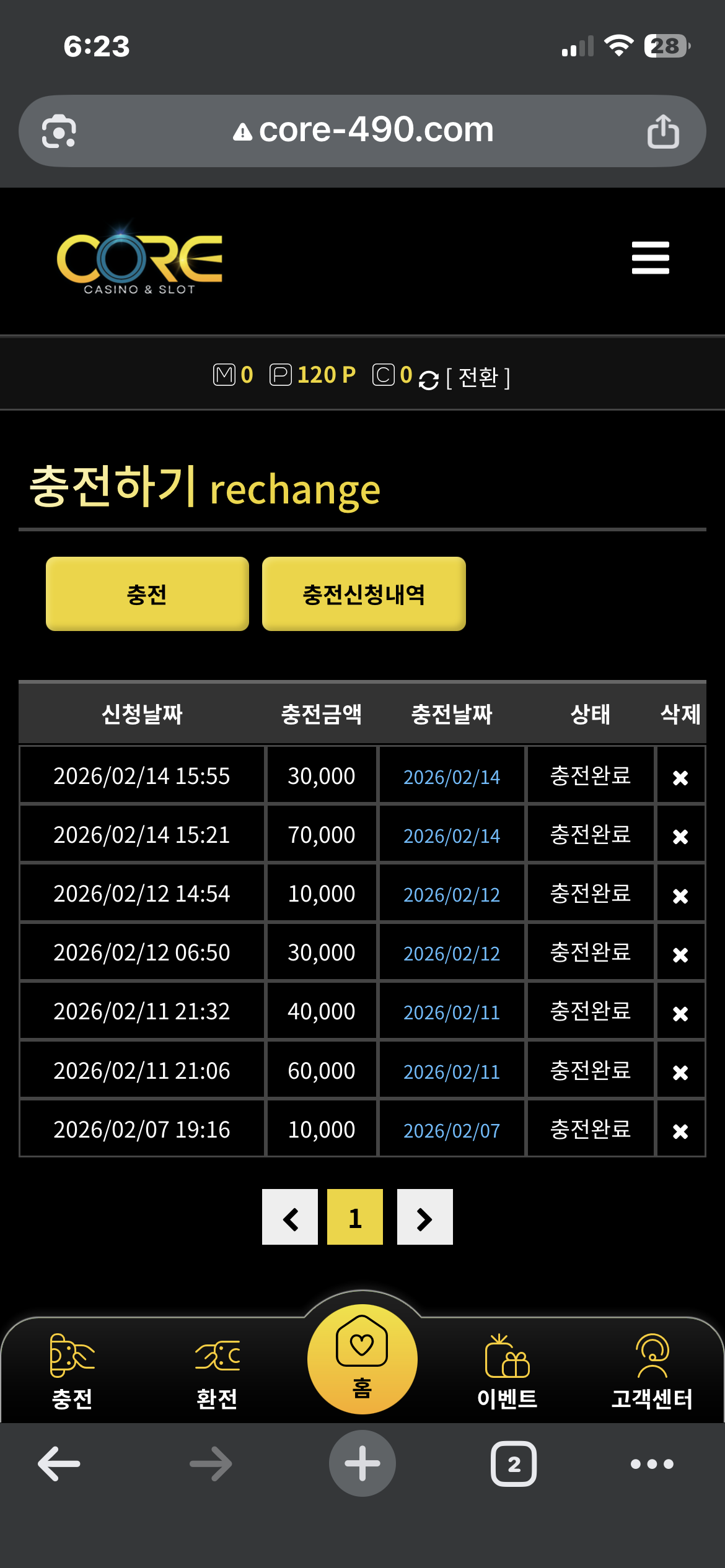Go to the previous page arrow

click(290, 1217)
